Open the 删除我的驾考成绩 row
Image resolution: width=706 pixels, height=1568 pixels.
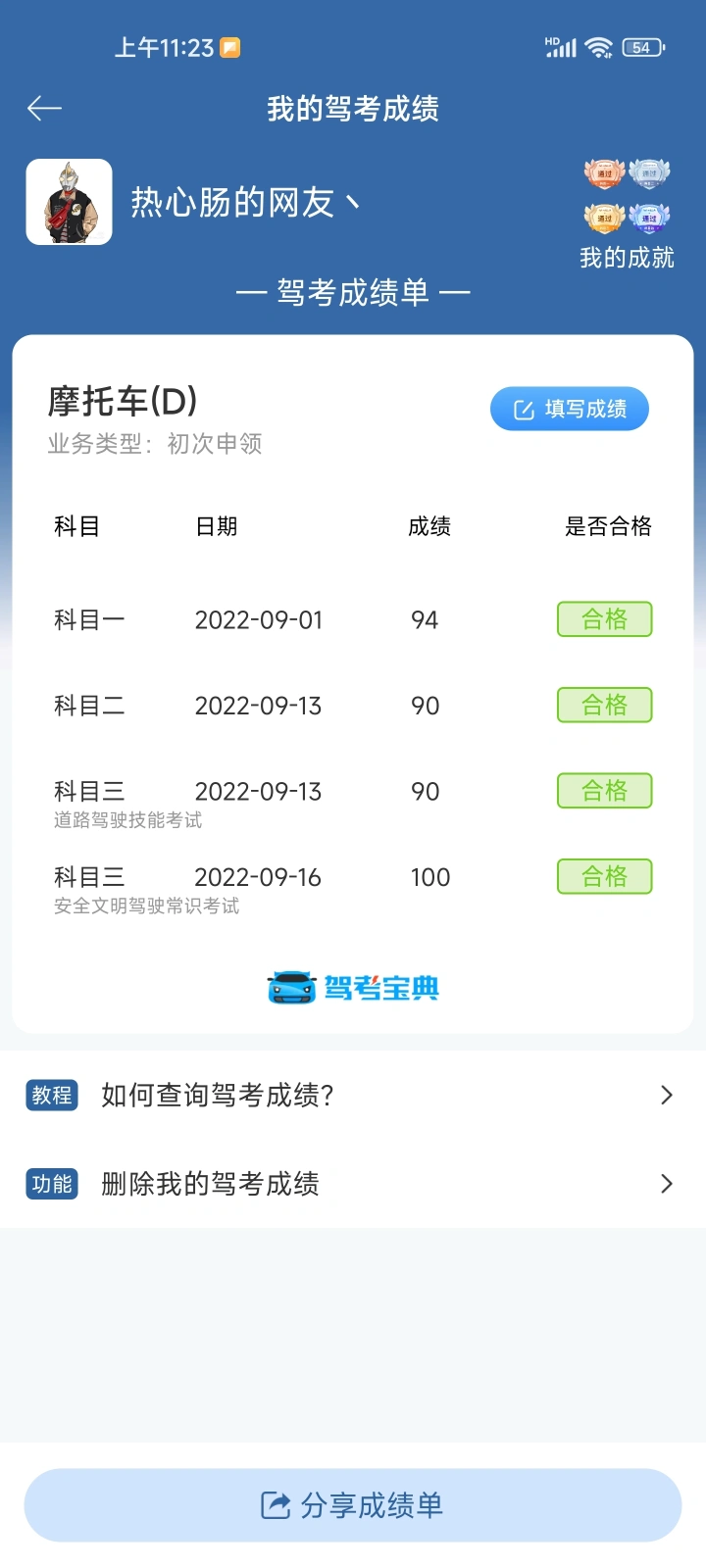[353, 1184]
